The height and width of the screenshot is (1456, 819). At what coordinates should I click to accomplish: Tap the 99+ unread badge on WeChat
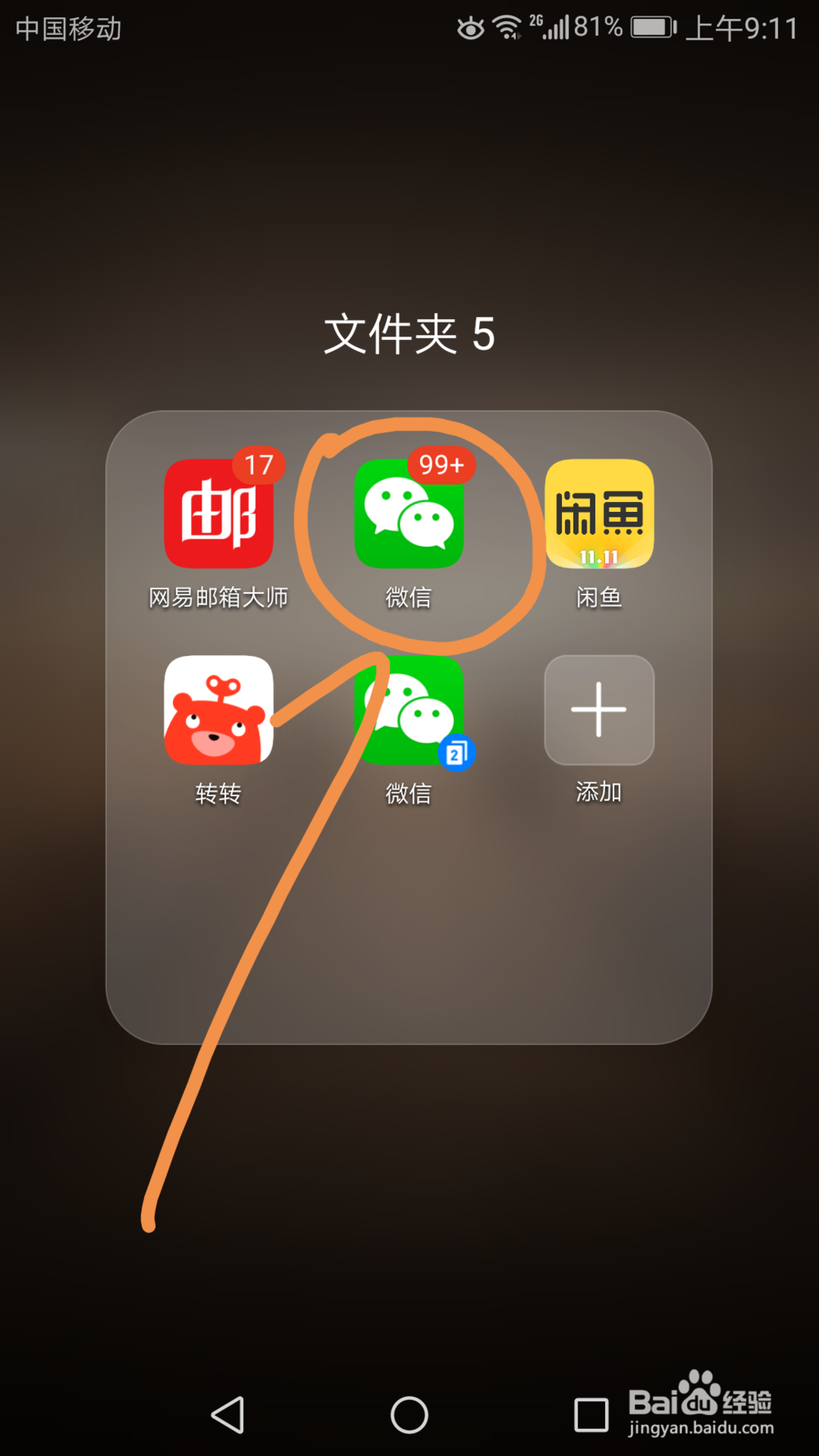[x=442, y=463]
